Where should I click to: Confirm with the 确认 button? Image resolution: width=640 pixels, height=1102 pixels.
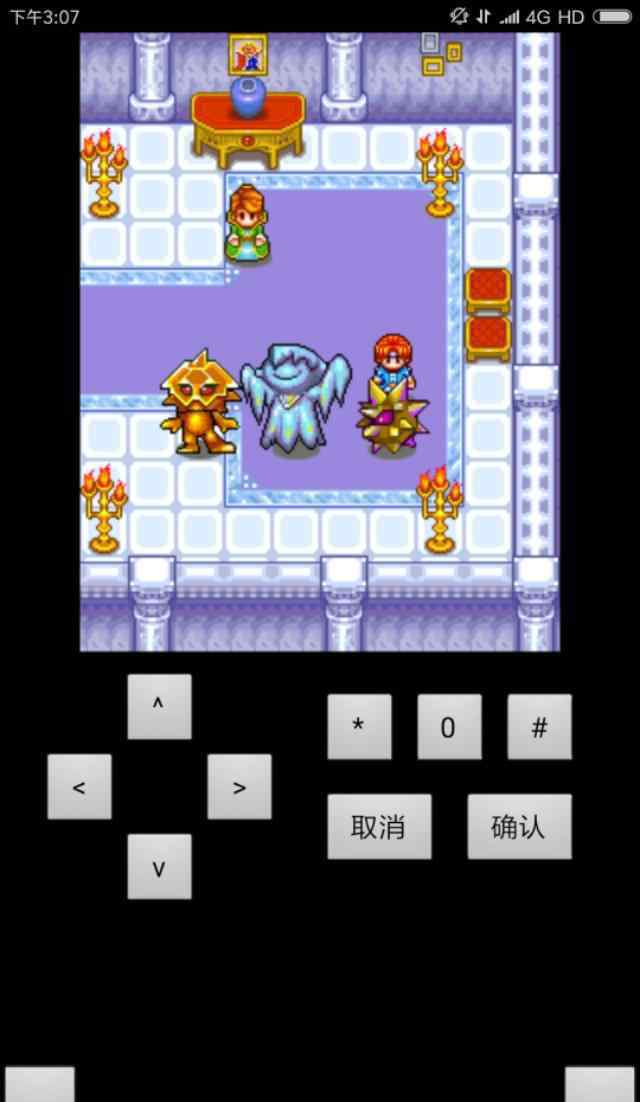click(x=519, y=826)
